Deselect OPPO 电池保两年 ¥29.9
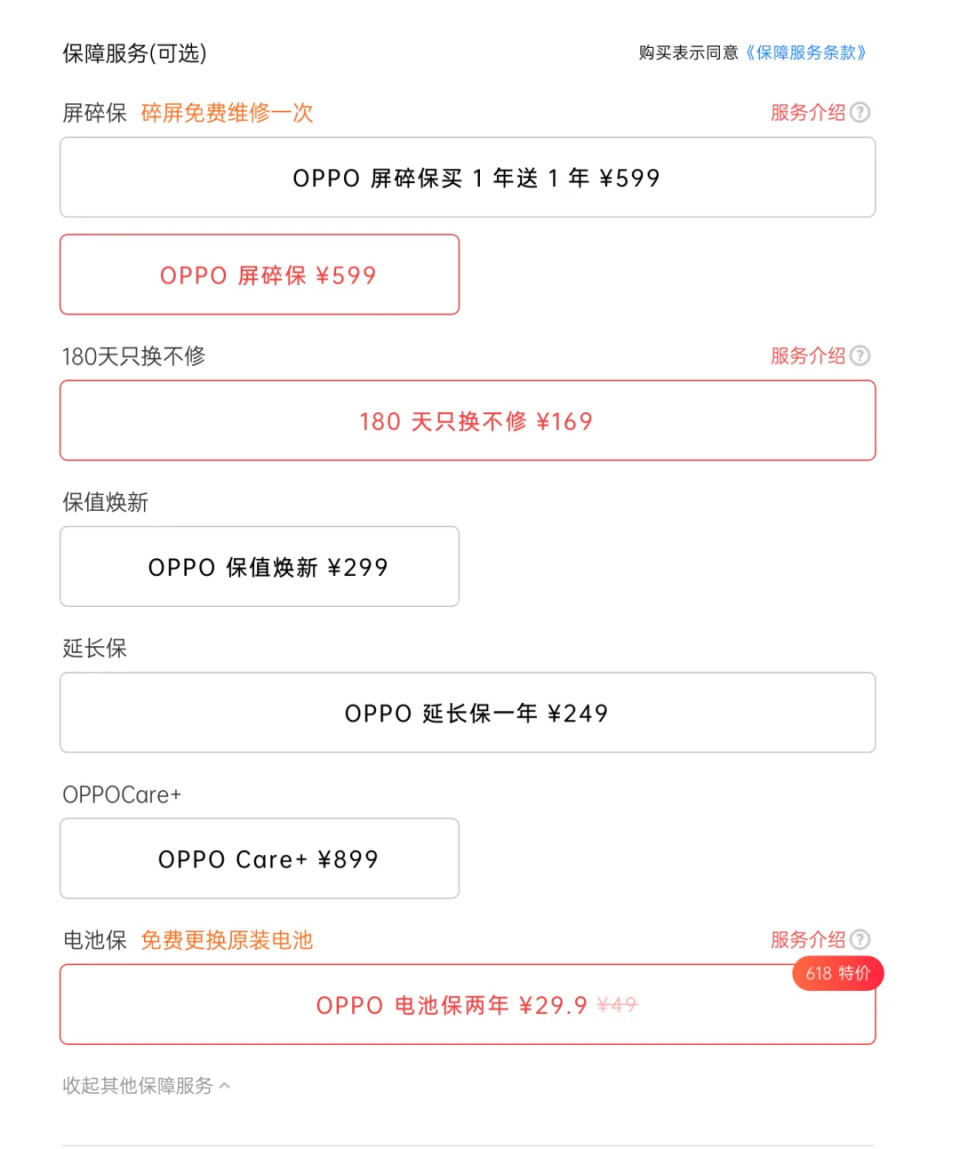960x1149 pixels. click(x=467, y=1005)
